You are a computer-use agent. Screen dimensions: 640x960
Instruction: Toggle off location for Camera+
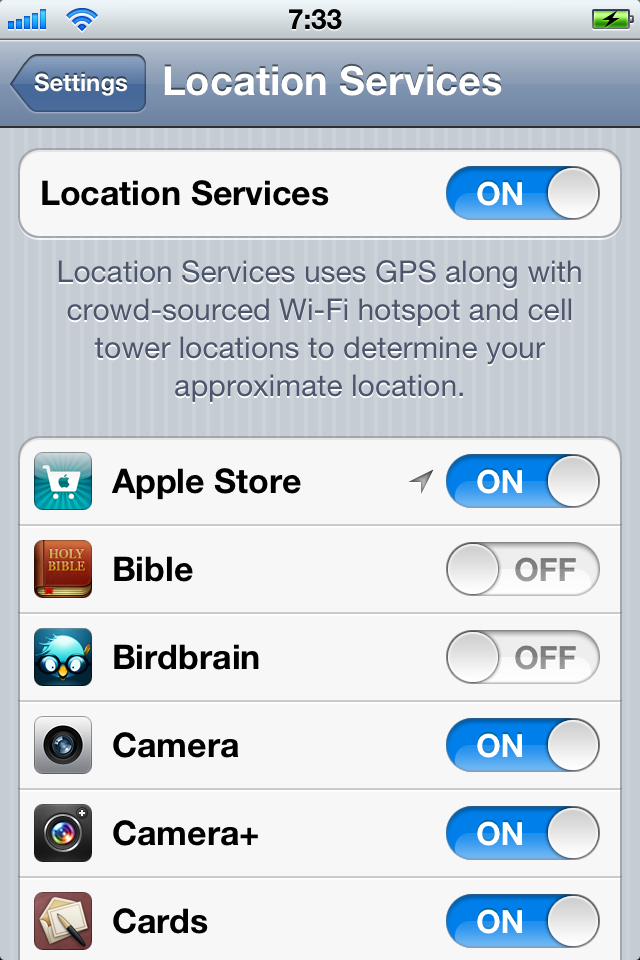pos(522,833)
